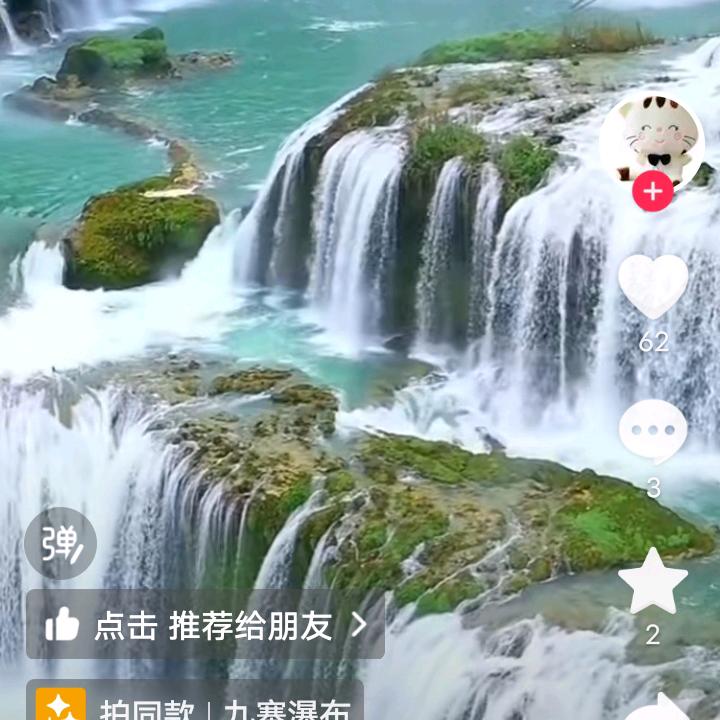720x720 pixels.
Task: Like this waterfall video
Action: click(653, 287)
